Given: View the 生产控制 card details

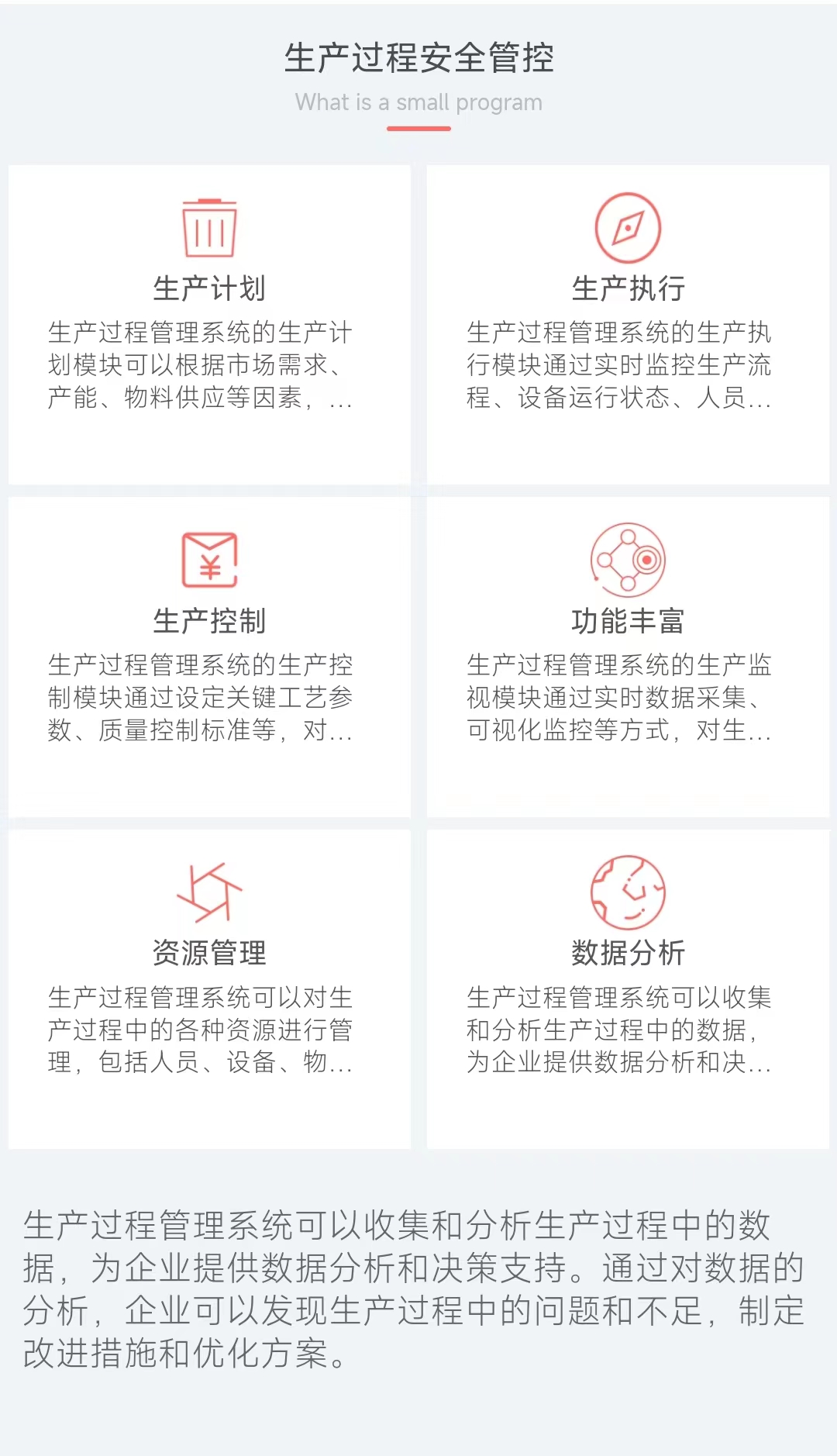Looking at the screenshot, I should 209,657.
